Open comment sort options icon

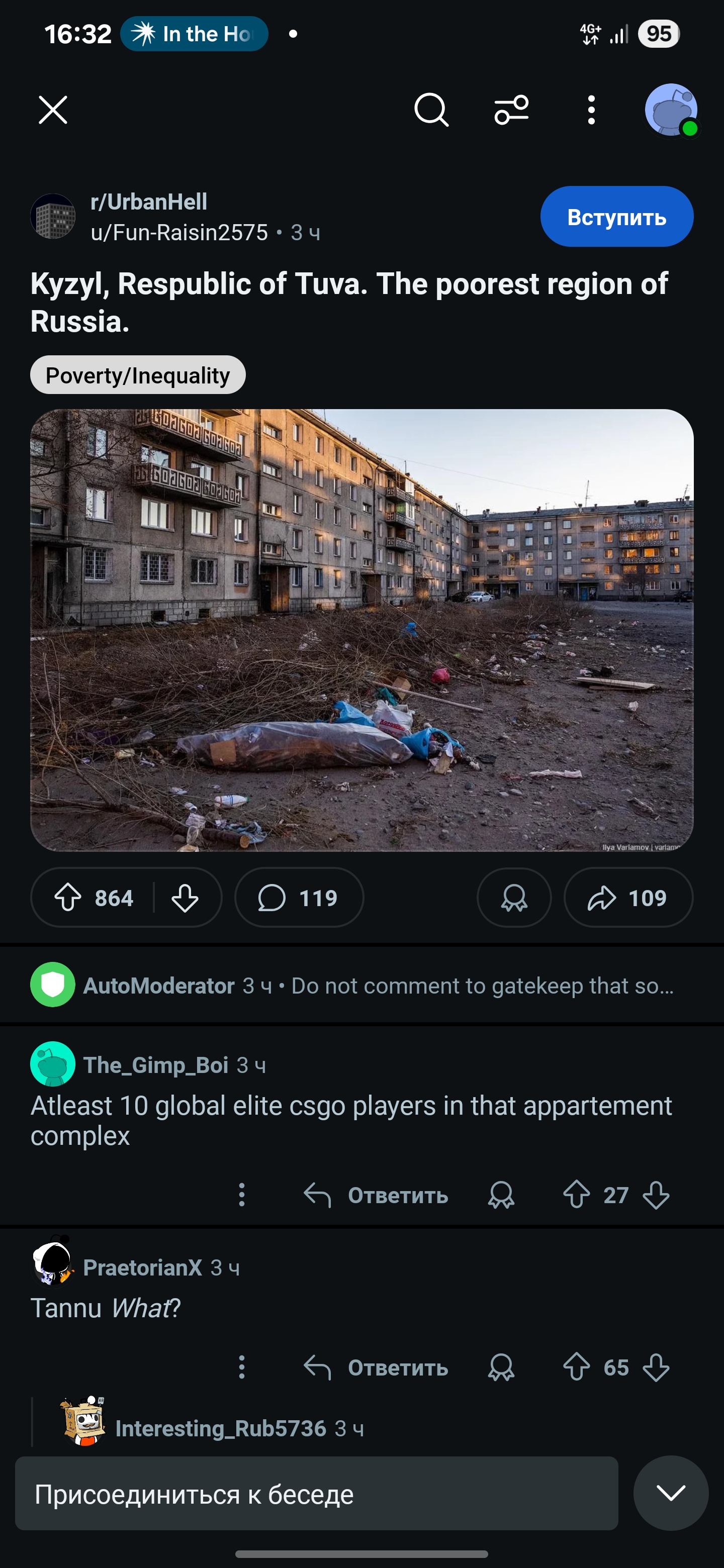pos(511,110)
